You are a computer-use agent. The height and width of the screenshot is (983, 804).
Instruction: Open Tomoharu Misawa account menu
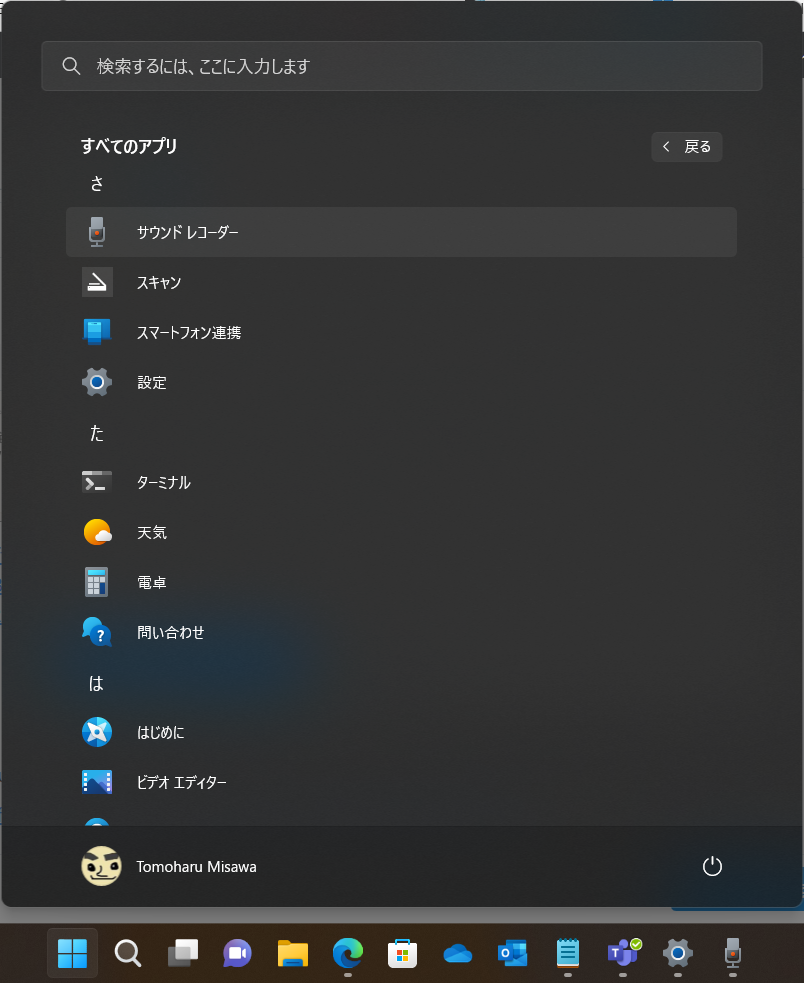pyautogui.click(x=169, y=866)
